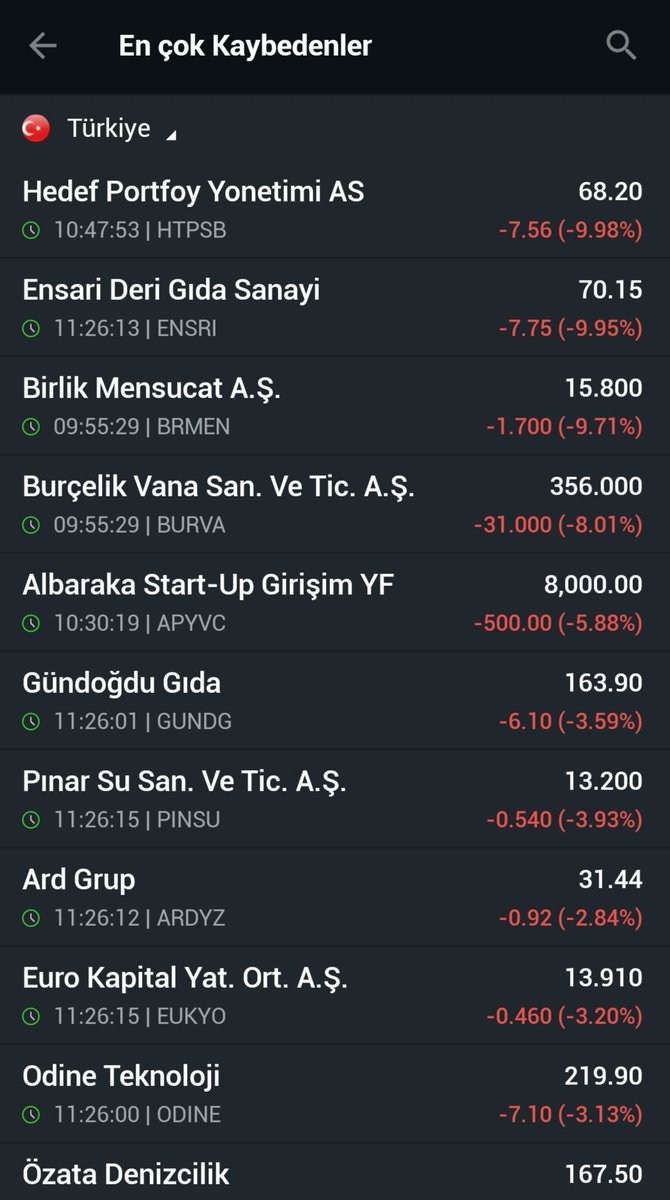Select Odine Teknoloji stock row
Image resolution: width=670 pixels, height=1200 pixels.
(x=335, y=1093)
